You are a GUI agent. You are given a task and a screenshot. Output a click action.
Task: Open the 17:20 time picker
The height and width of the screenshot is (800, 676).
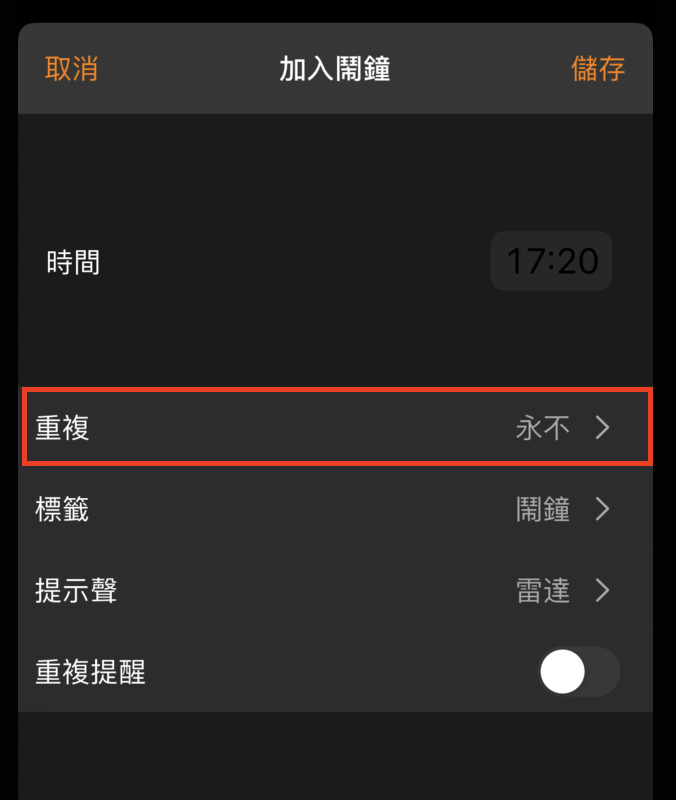[x=551, y=262]
